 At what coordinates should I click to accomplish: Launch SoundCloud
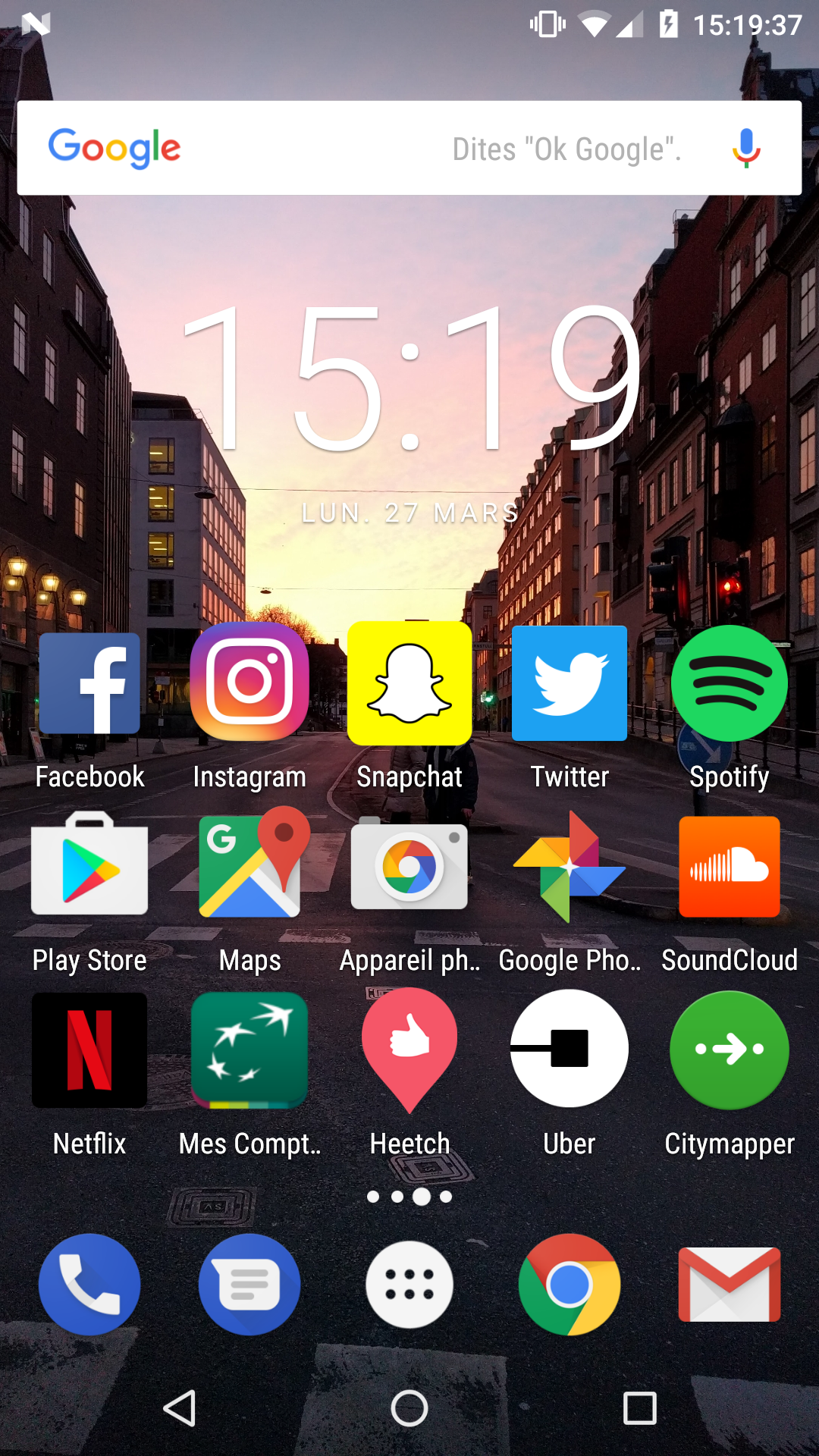click(729, 866)
